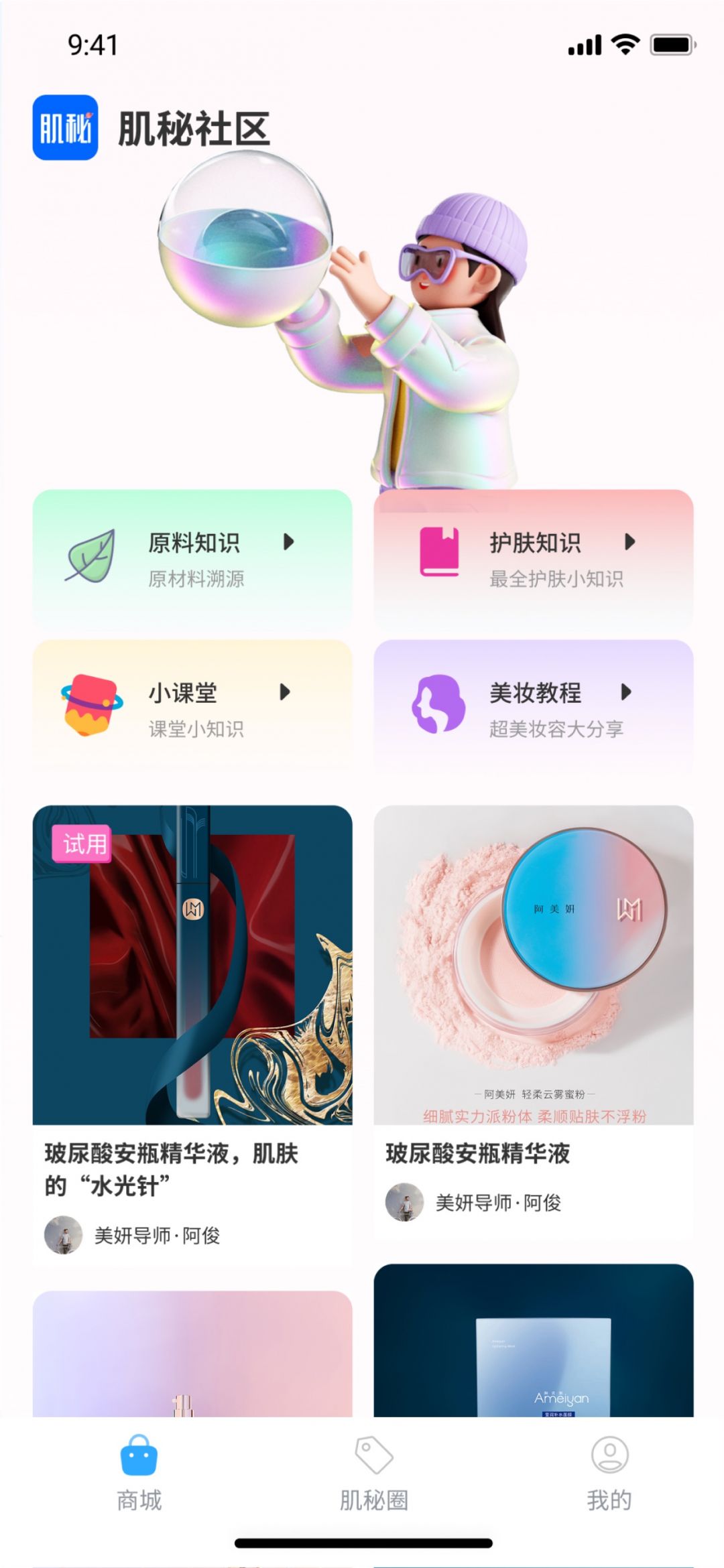Open the 轻柔云雾蜜粉 powder post
Screen dimensions: 724x1568
pyautogui.click(x=533, y=965)
